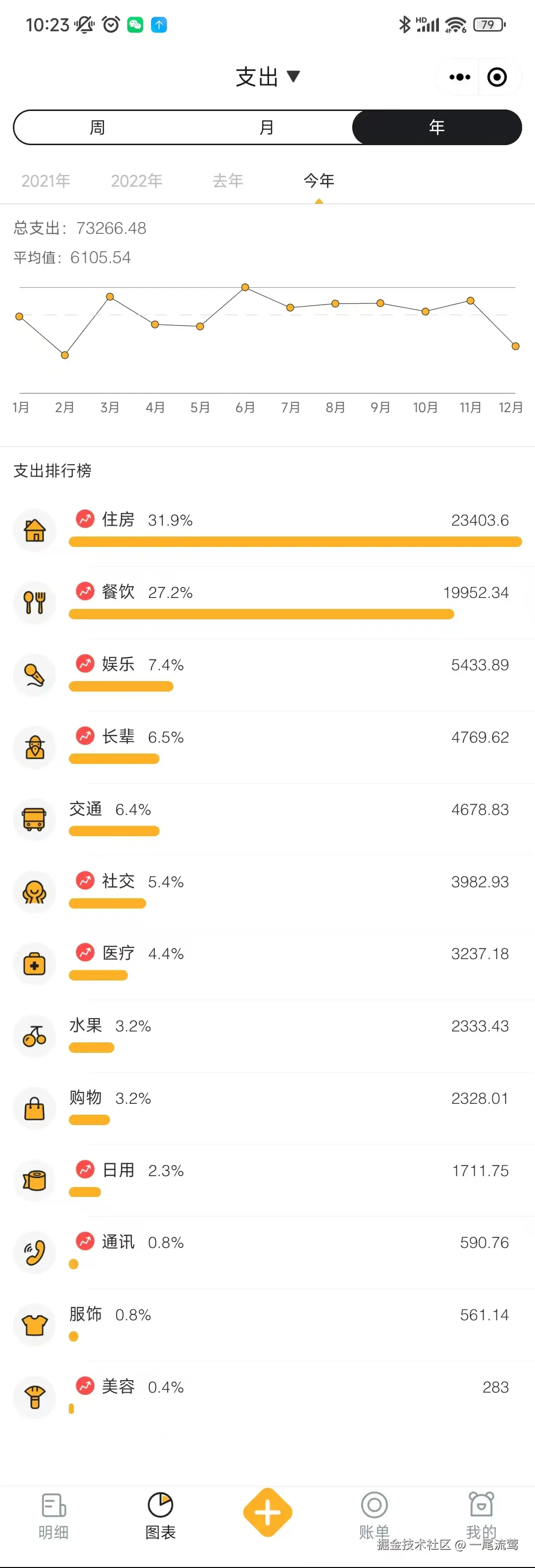View the 娱乐 spending details
Viewport: 535px width, 1568px height.
(x=268, y=674)
